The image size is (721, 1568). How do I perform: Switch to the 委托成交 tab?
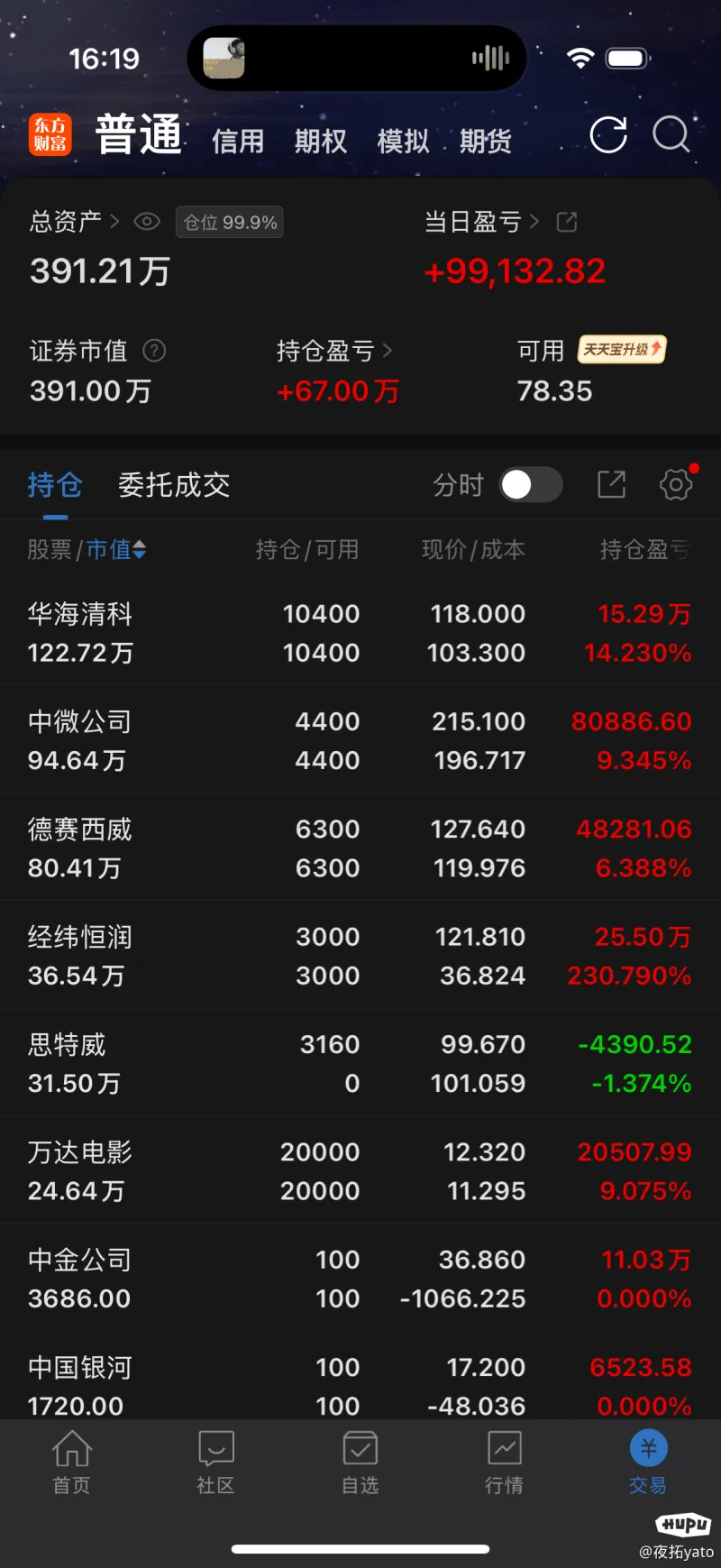click(174, 485)
